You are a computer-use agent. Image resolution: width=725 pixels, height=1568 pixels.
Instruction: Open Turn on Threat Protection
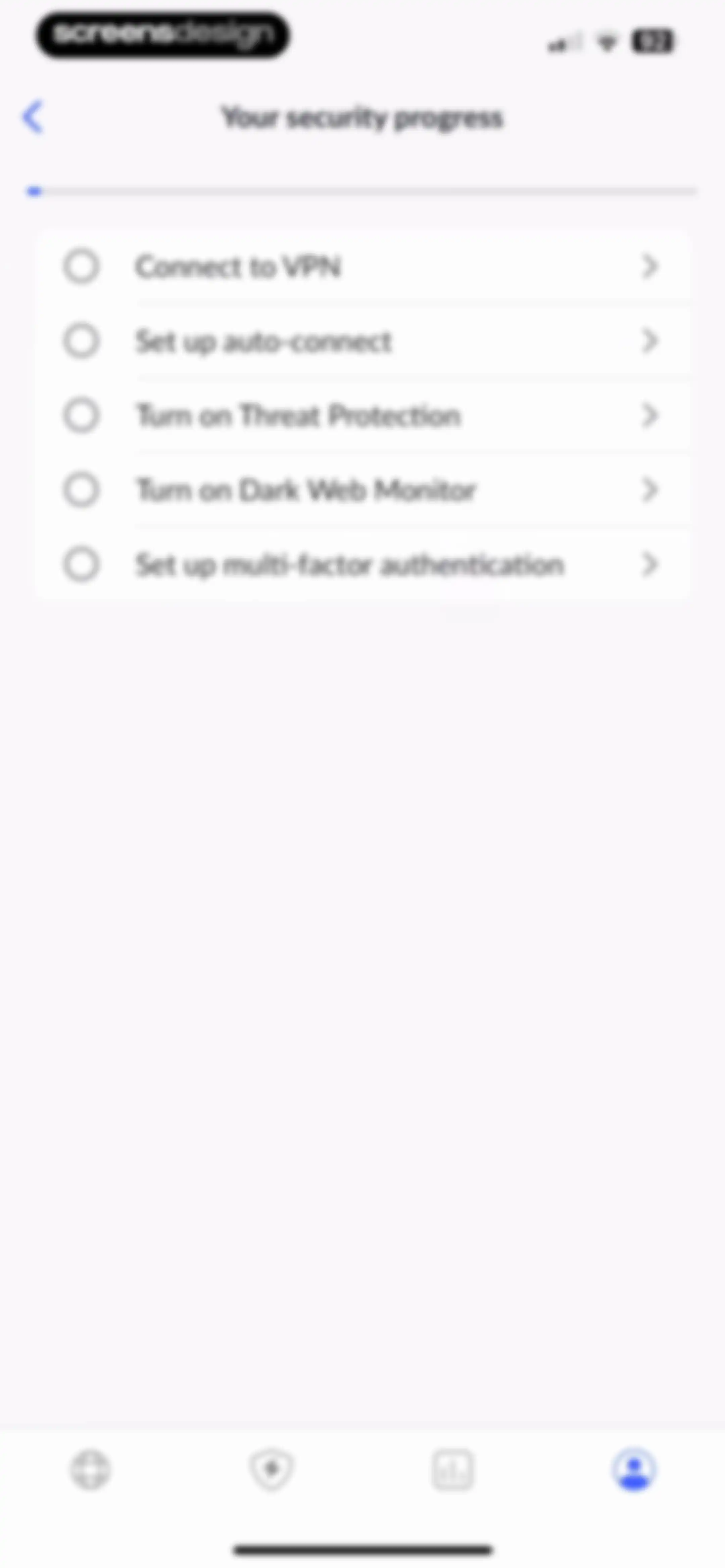coord(362,416)
